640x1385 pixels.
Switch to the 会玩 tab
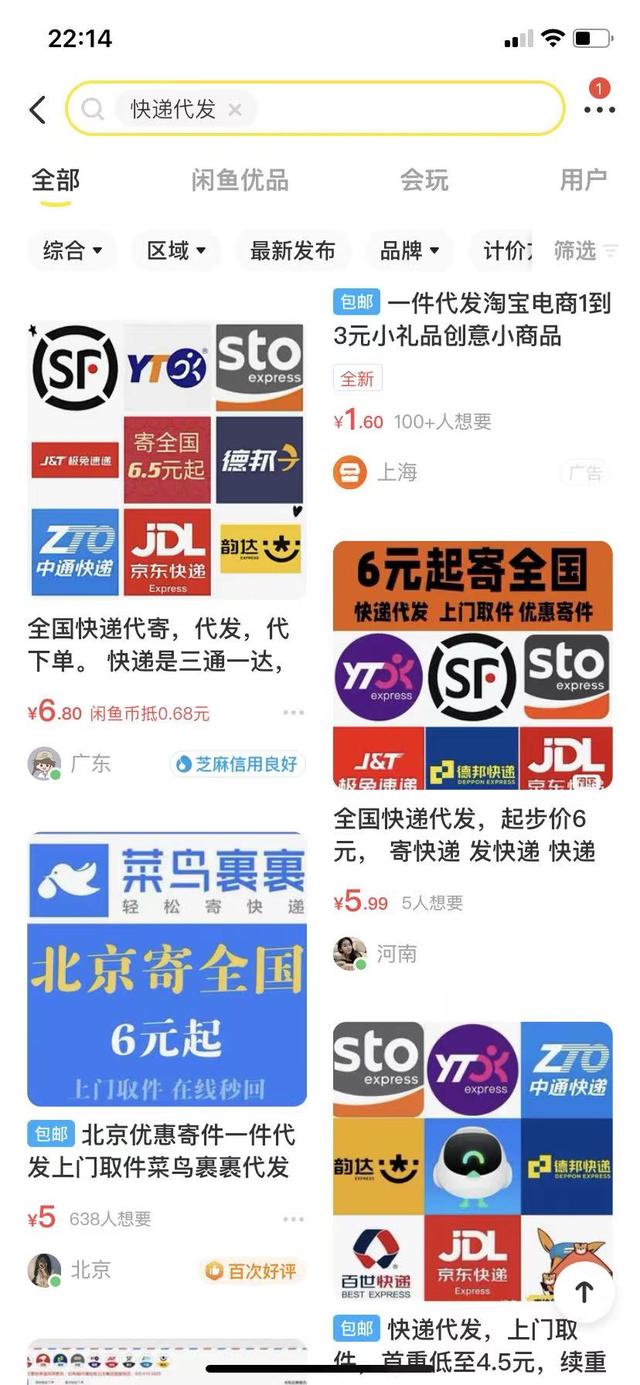pos(424,180)
